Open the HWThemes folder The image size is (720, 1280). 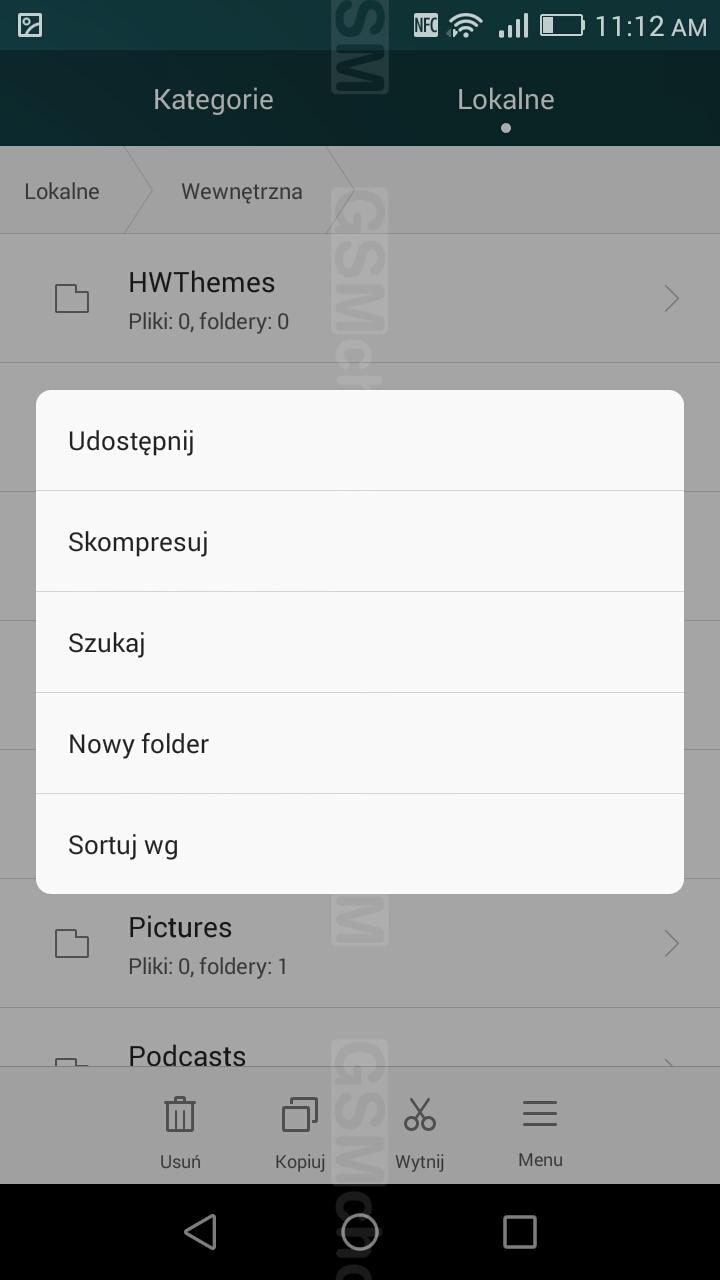point(360,298)
